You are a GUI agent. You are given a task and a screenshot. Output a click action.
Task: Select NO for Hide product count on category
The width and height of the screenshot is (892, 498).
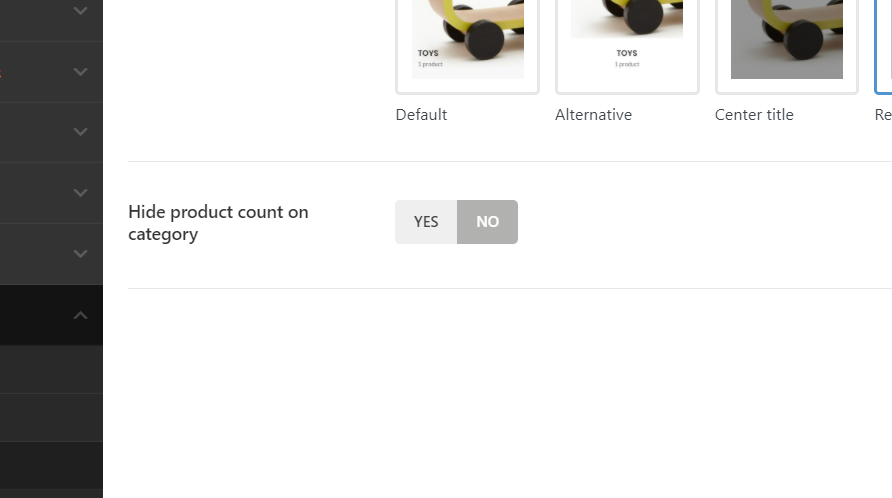coord(487,222)
